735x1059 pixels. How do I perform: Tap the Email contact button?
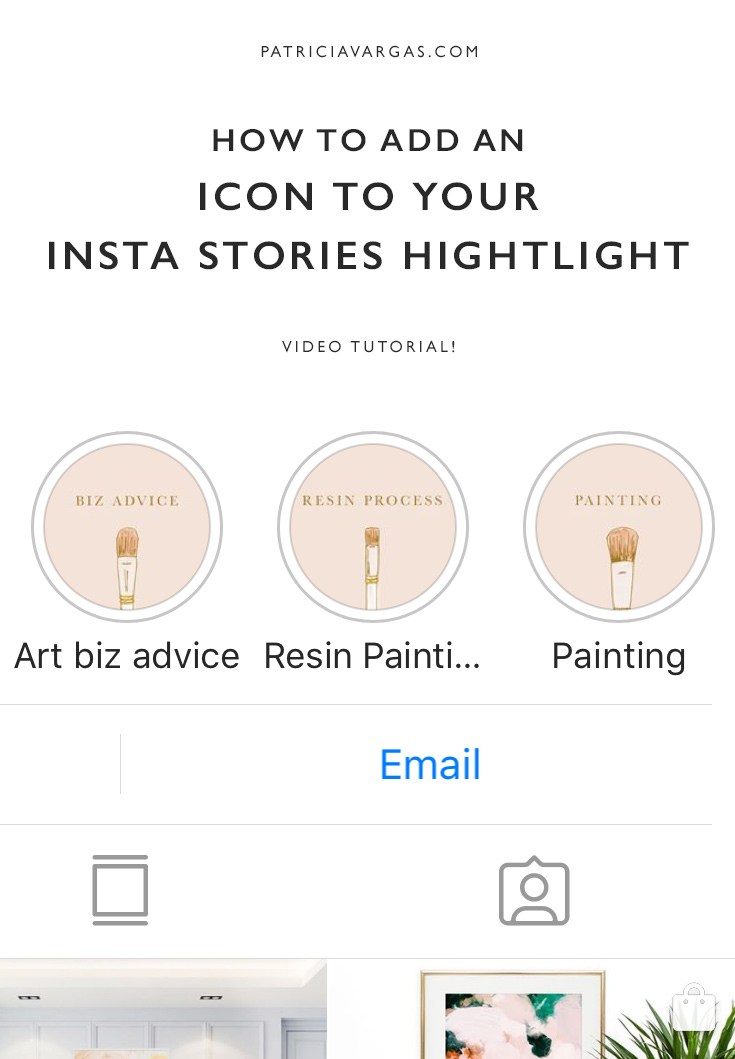pyautogui.click(x=430, y=764)
